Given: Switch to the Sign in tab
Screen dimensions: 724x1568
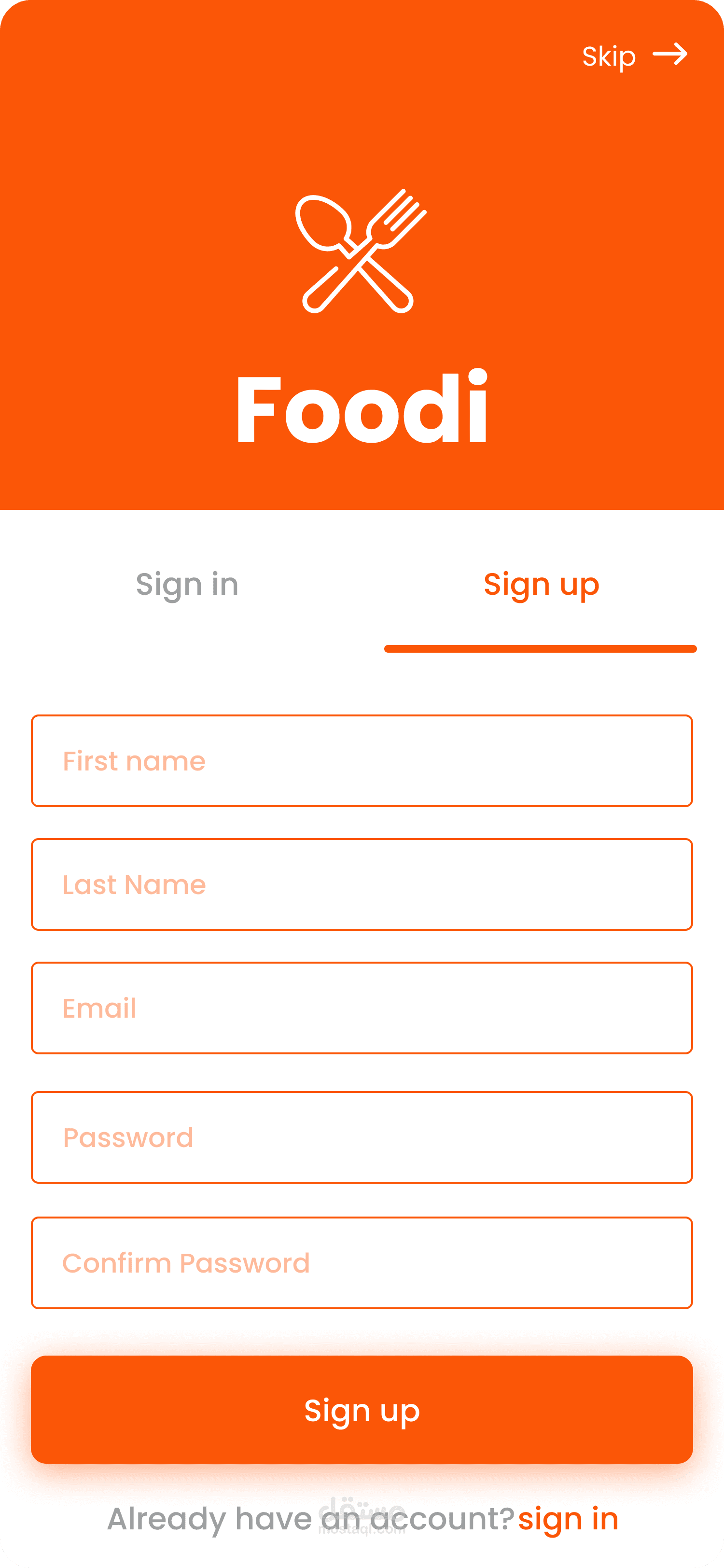Looking at the screenshot, I should (187, 585).
